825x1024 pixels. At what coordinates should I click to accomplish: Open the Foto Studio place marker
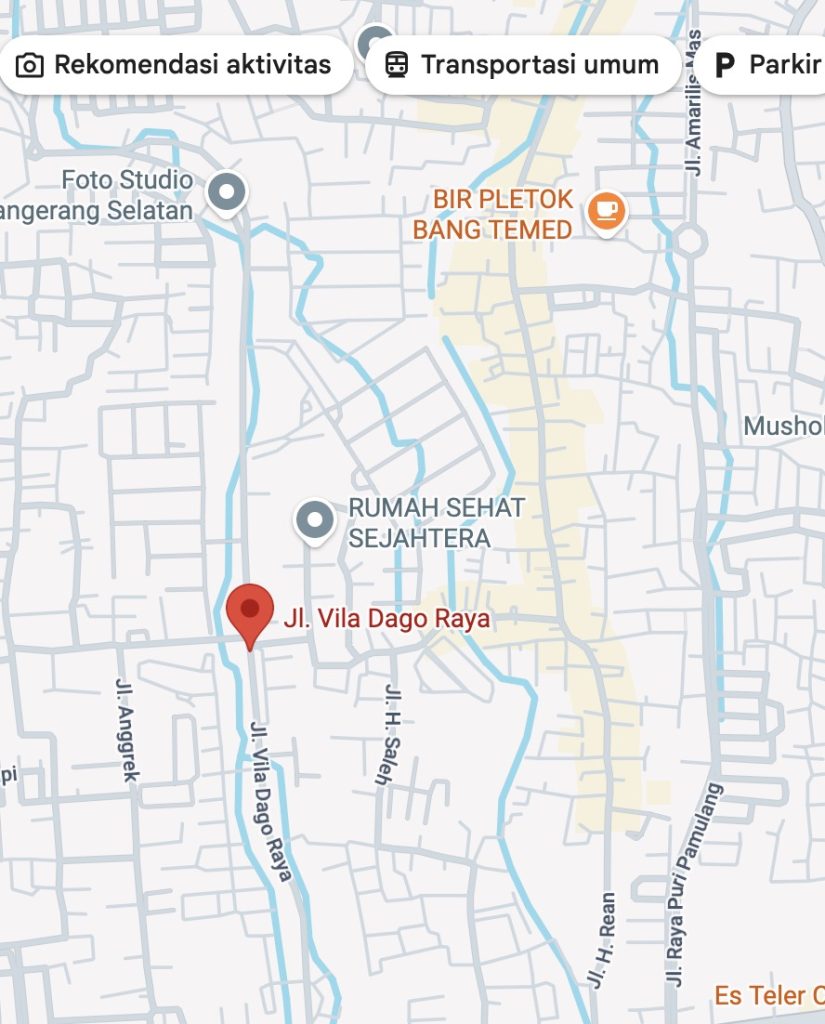point(226,193)
